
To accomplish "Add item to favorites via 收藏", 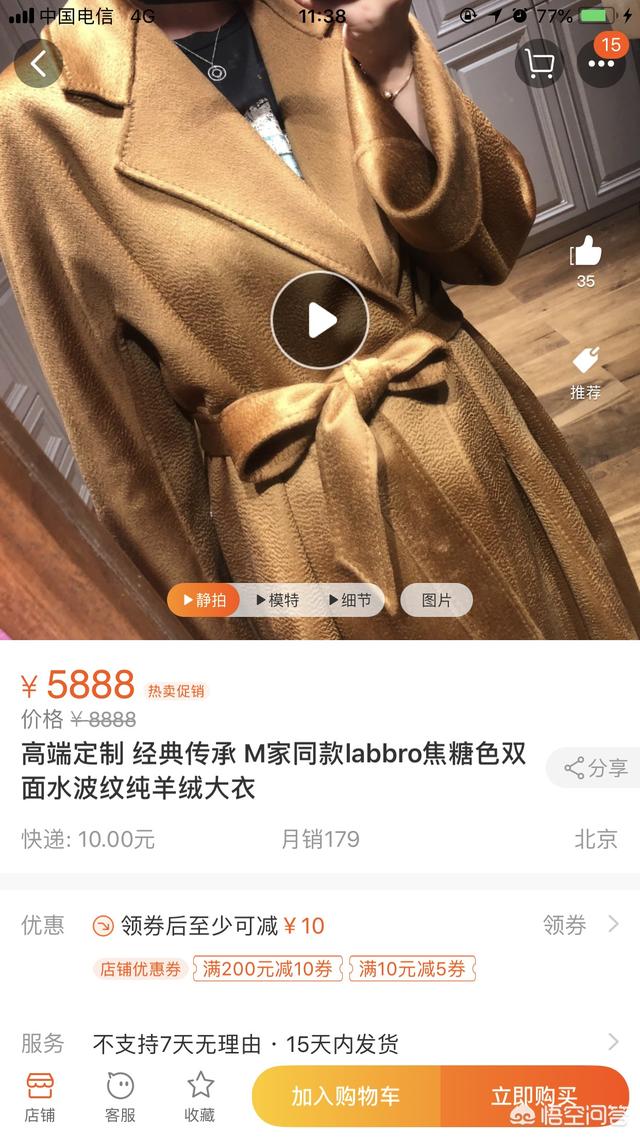I will [200, 1097].
